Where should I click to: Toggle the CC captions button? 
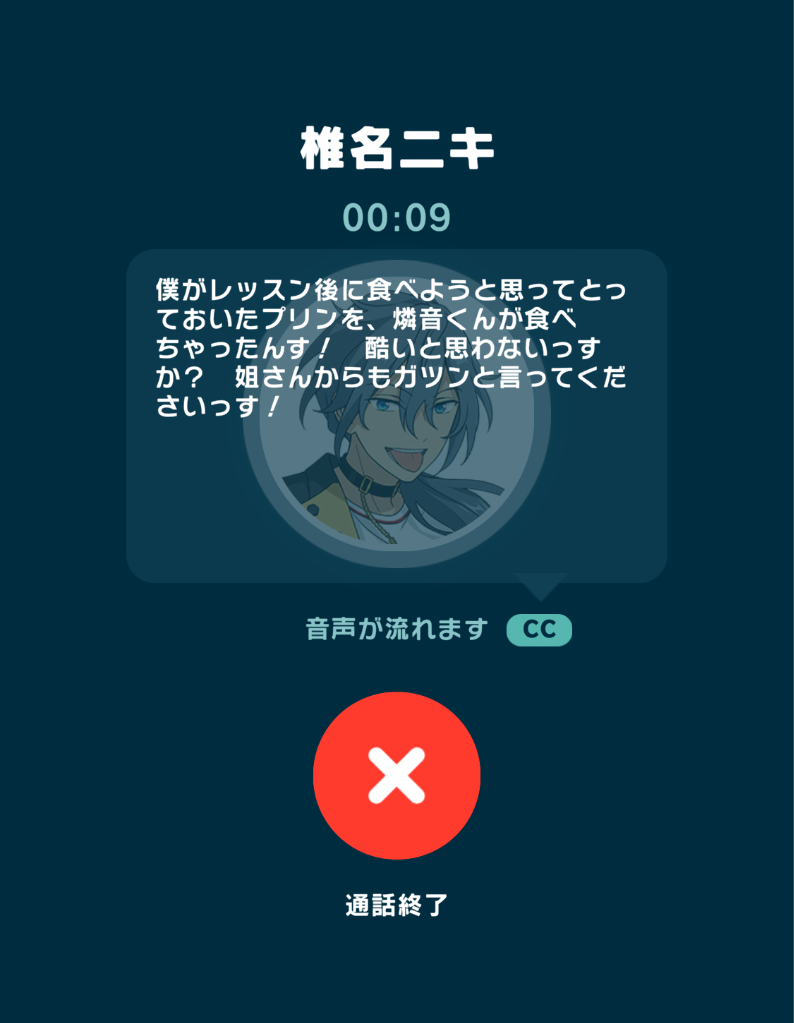point(539,630)
